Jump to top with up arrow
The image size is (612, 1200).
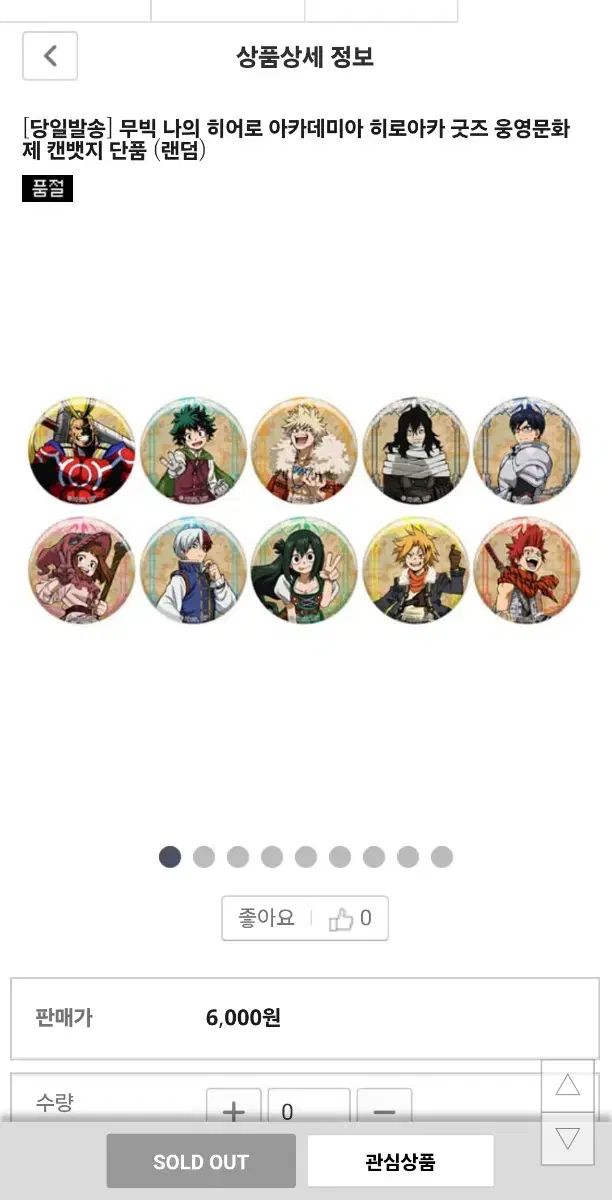[x=567, y=1086]
